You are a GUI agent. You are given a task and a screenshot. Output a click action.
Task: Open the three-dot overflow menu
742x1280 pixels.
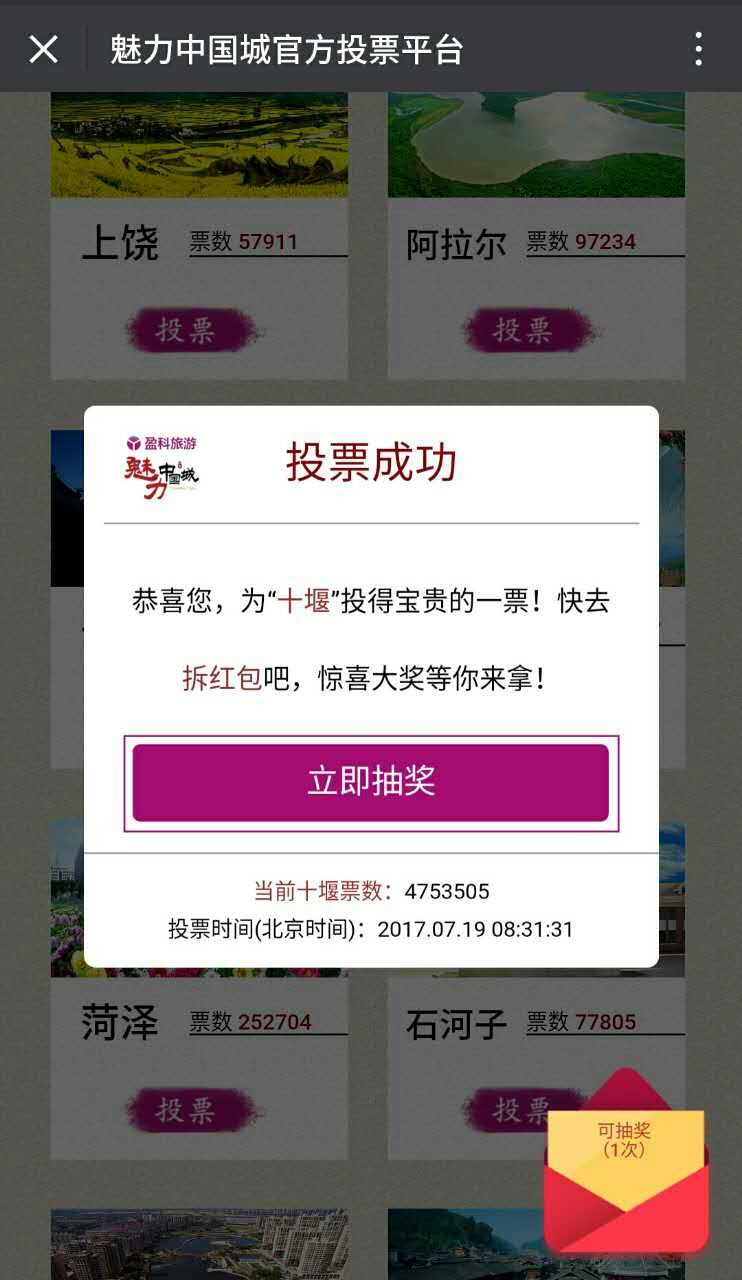[x=698, y=48]
